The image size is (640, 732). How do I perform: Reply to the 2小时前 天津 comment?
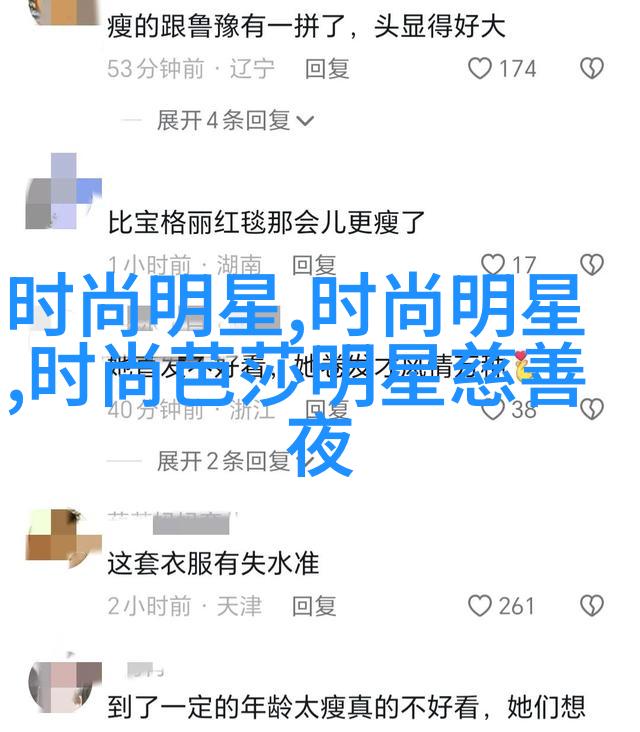coord(314,606)
